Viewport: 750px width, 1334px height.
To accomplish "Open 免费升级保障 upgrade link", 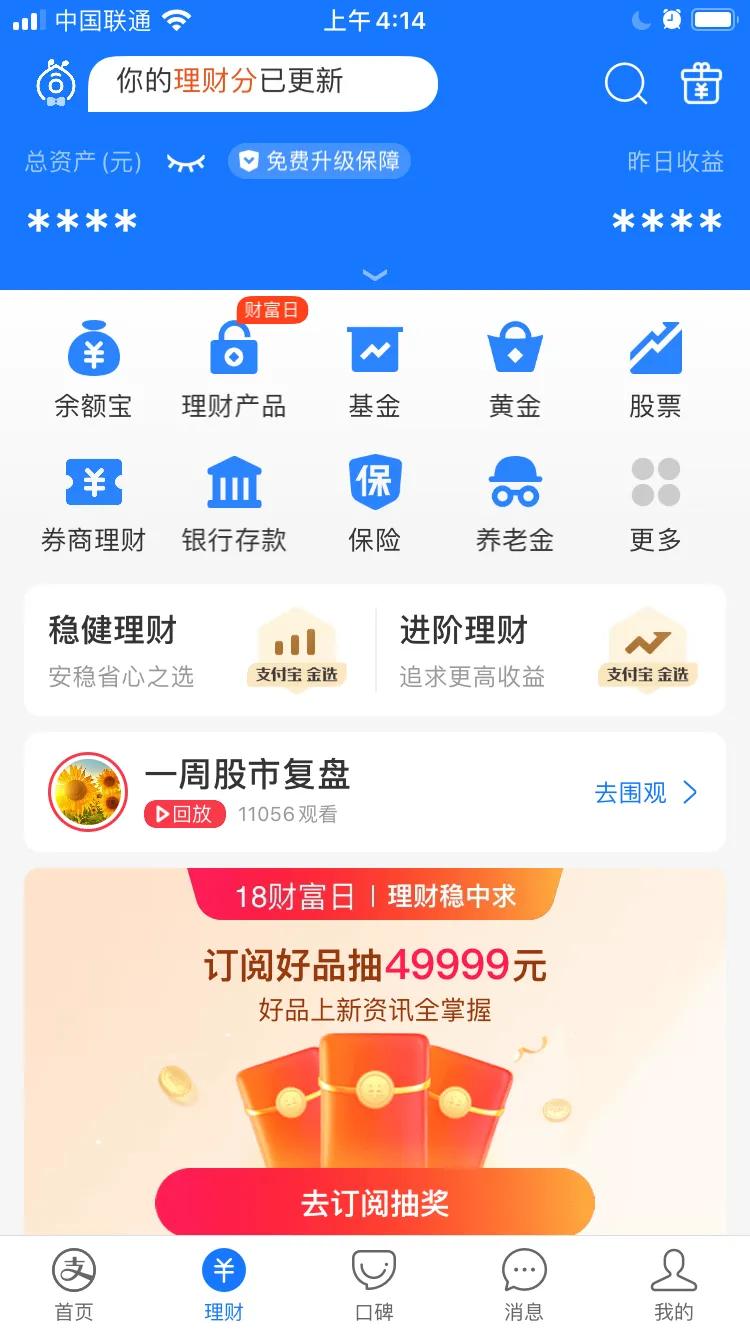I will [x=322, y=161].
